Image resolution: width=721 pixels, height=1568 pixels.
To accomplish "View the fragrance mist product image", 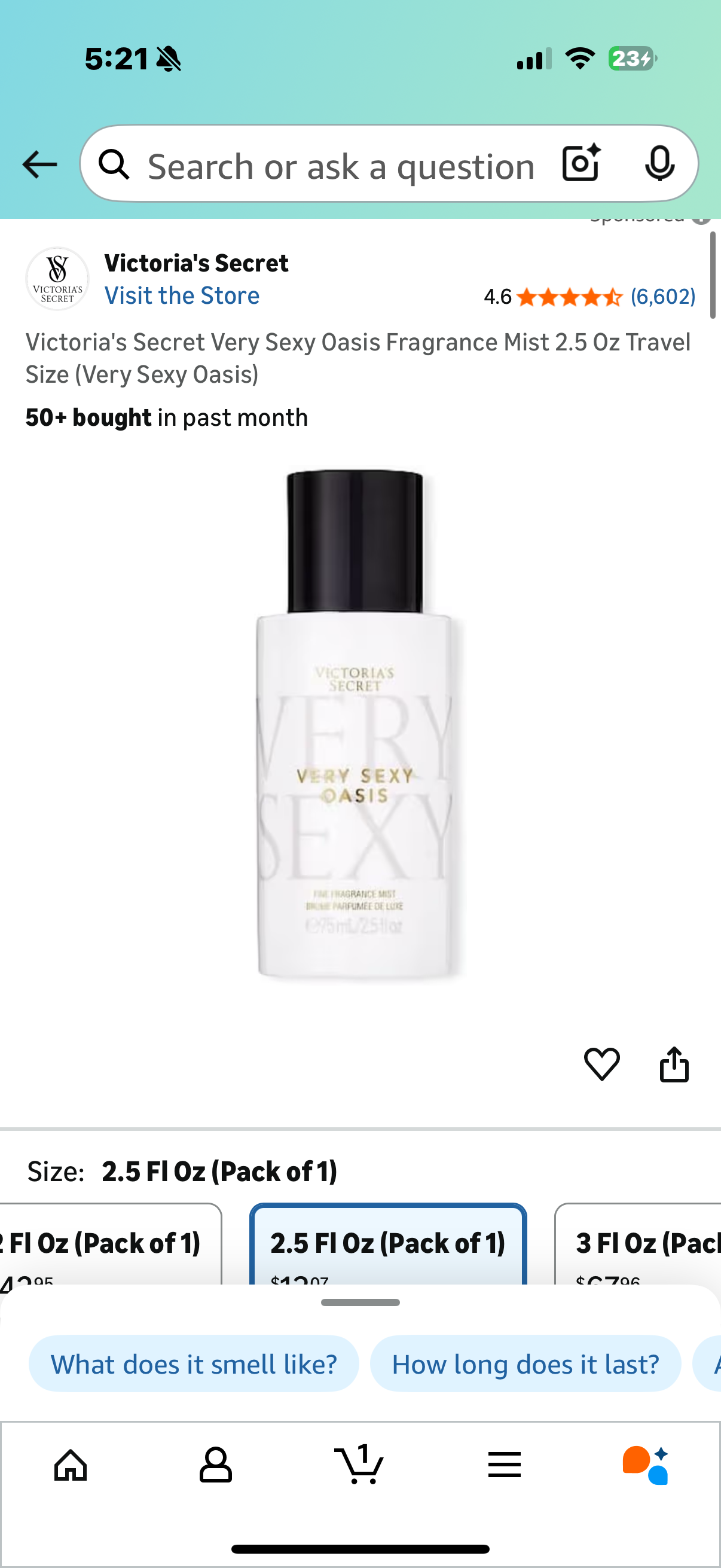I will 359,724.
